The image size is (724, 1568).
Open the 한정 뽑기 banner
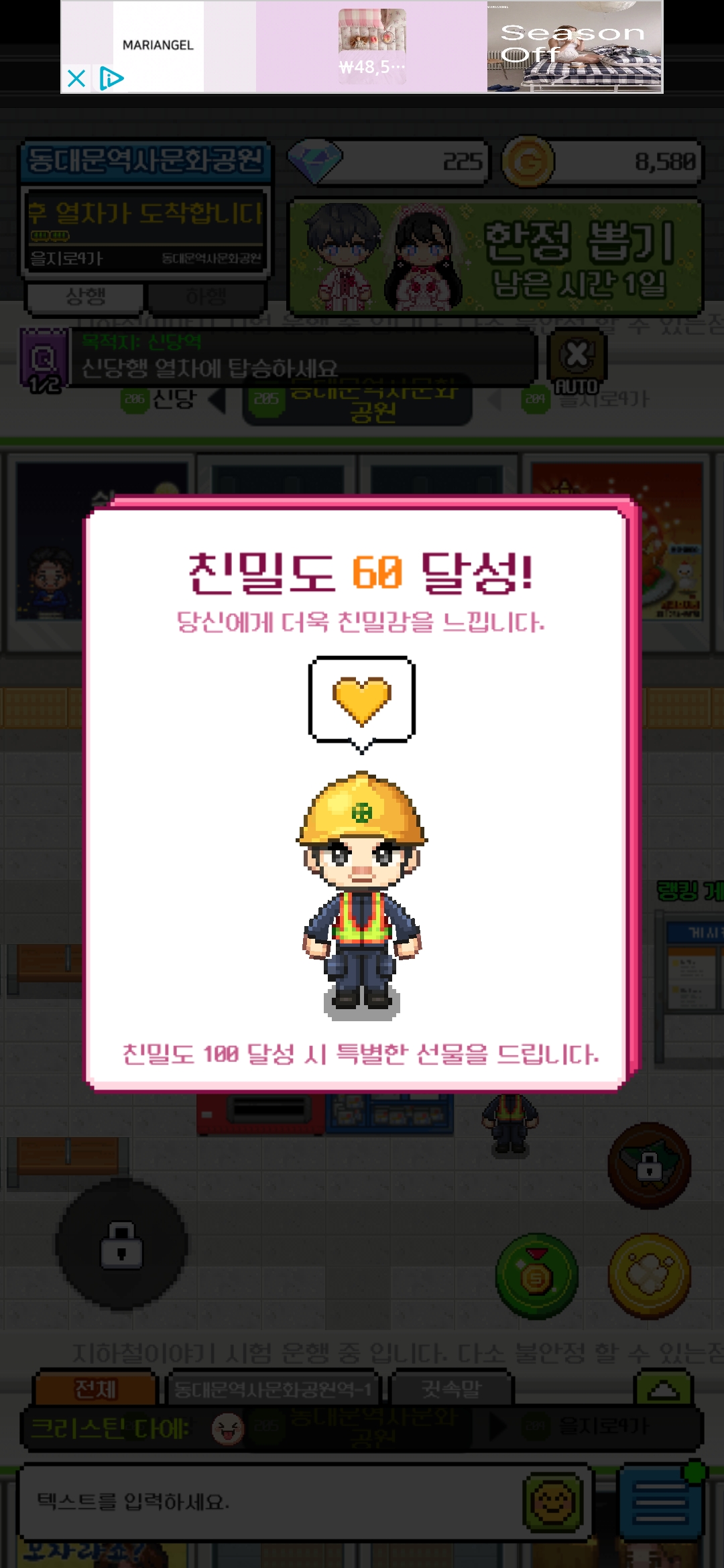pyautogui.click(x=495, y=257)
